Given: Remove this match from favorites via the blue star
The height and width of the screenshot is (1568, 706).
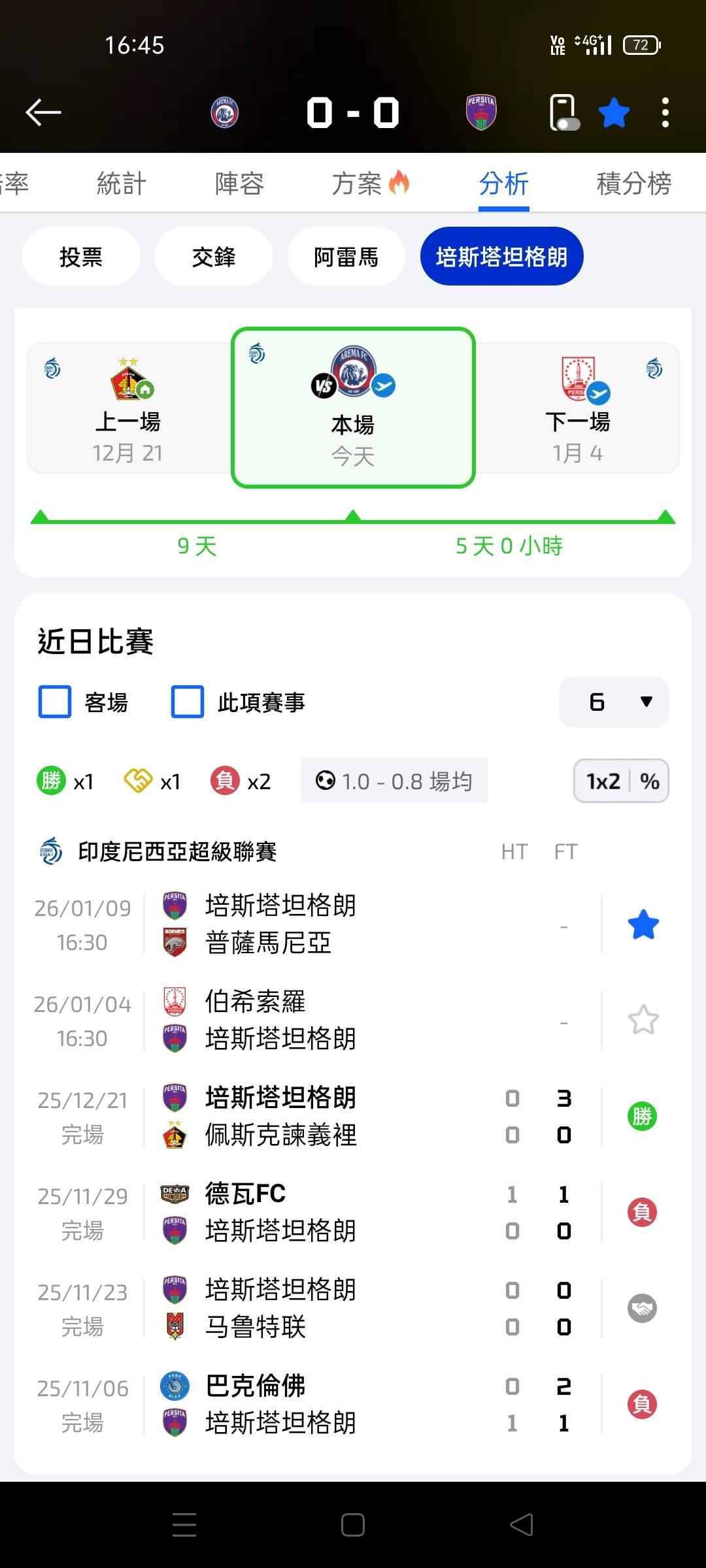Looking at the screenshot, I should tap(614, 113).
